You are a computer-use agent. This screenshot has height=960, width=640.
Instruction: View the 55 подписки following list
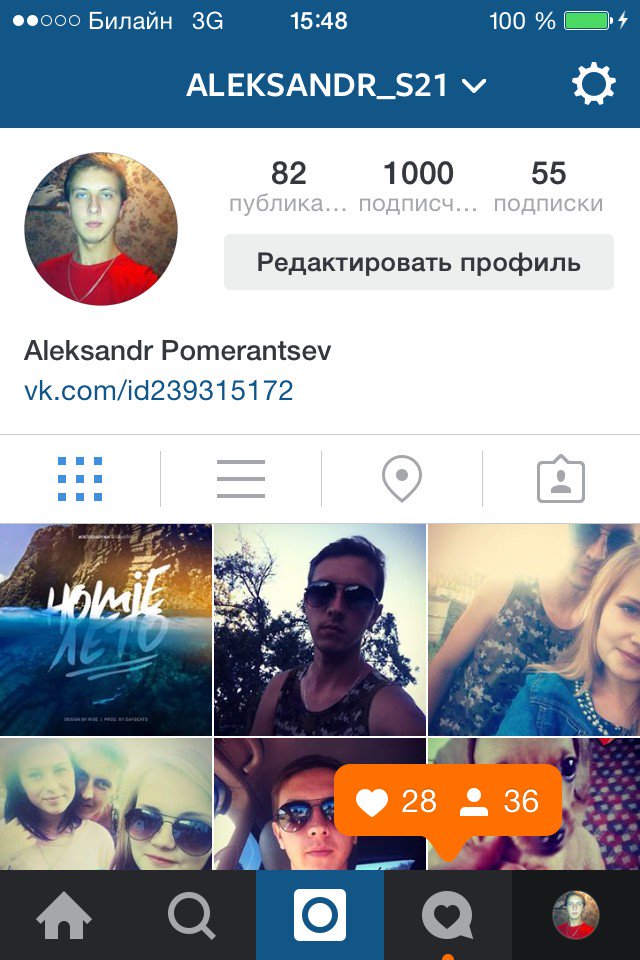coord(548,186)
